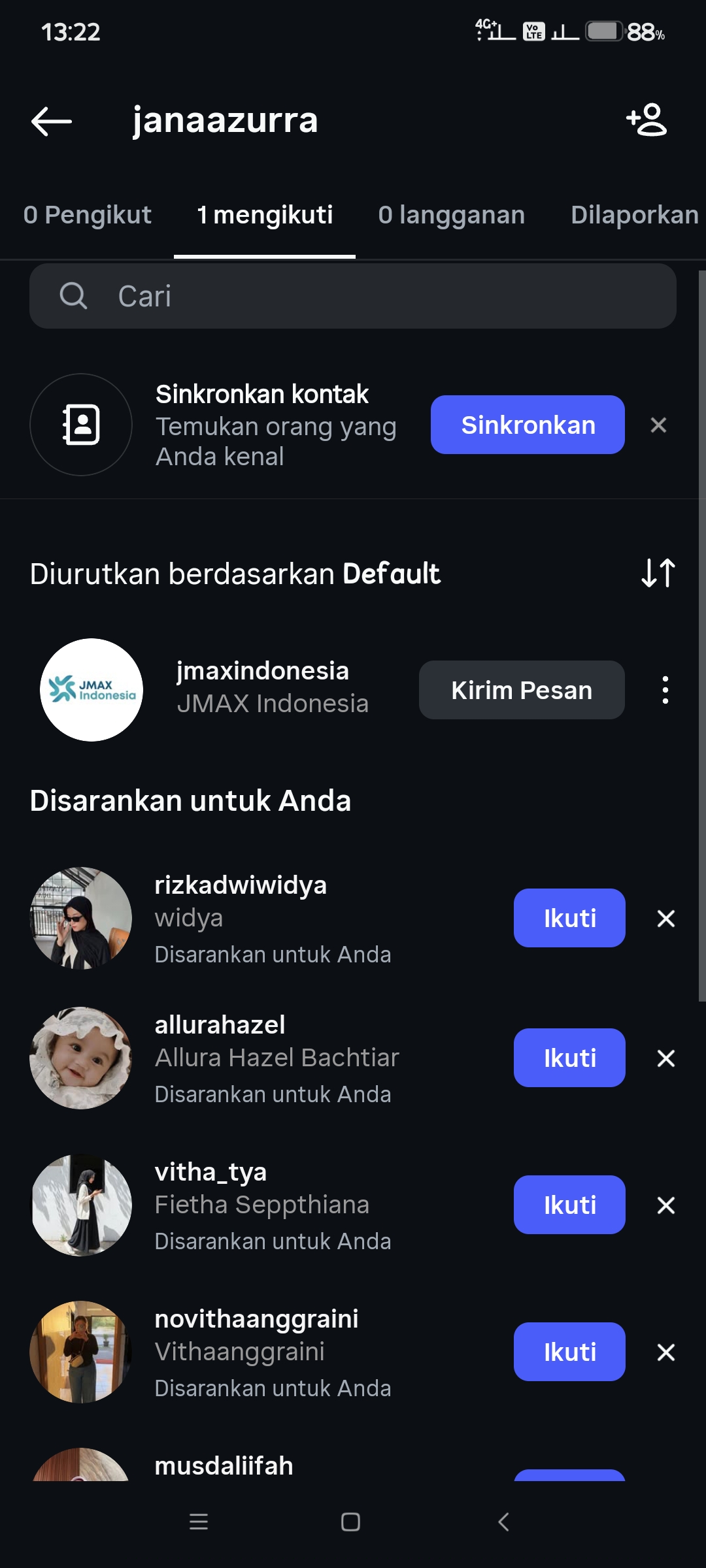Tap Ikuti next to vitha_tya
Image resolution: width=706 pixels, height=1568 pixels.
(x=569, y=1205)
